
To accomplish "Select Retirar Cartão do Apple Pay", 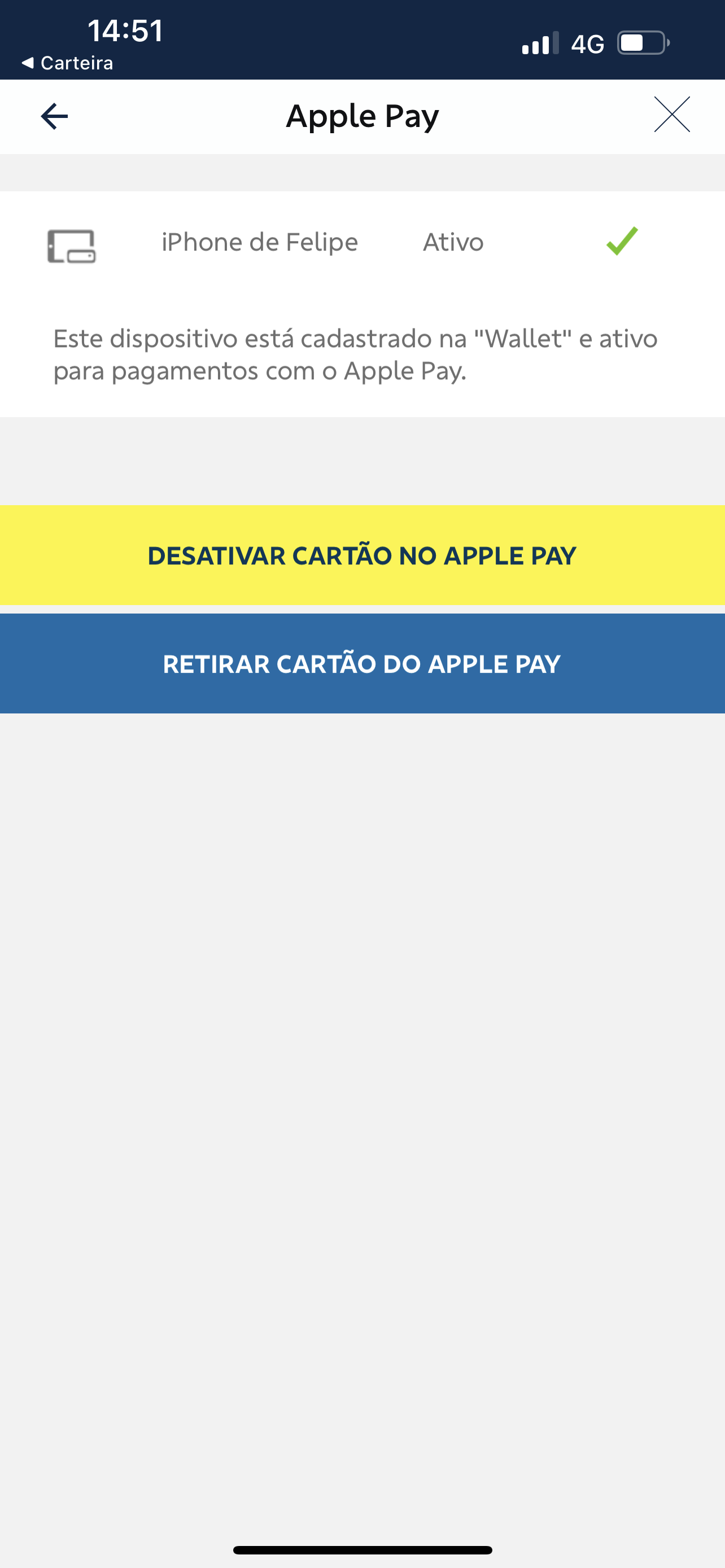I will coord(362,663).
